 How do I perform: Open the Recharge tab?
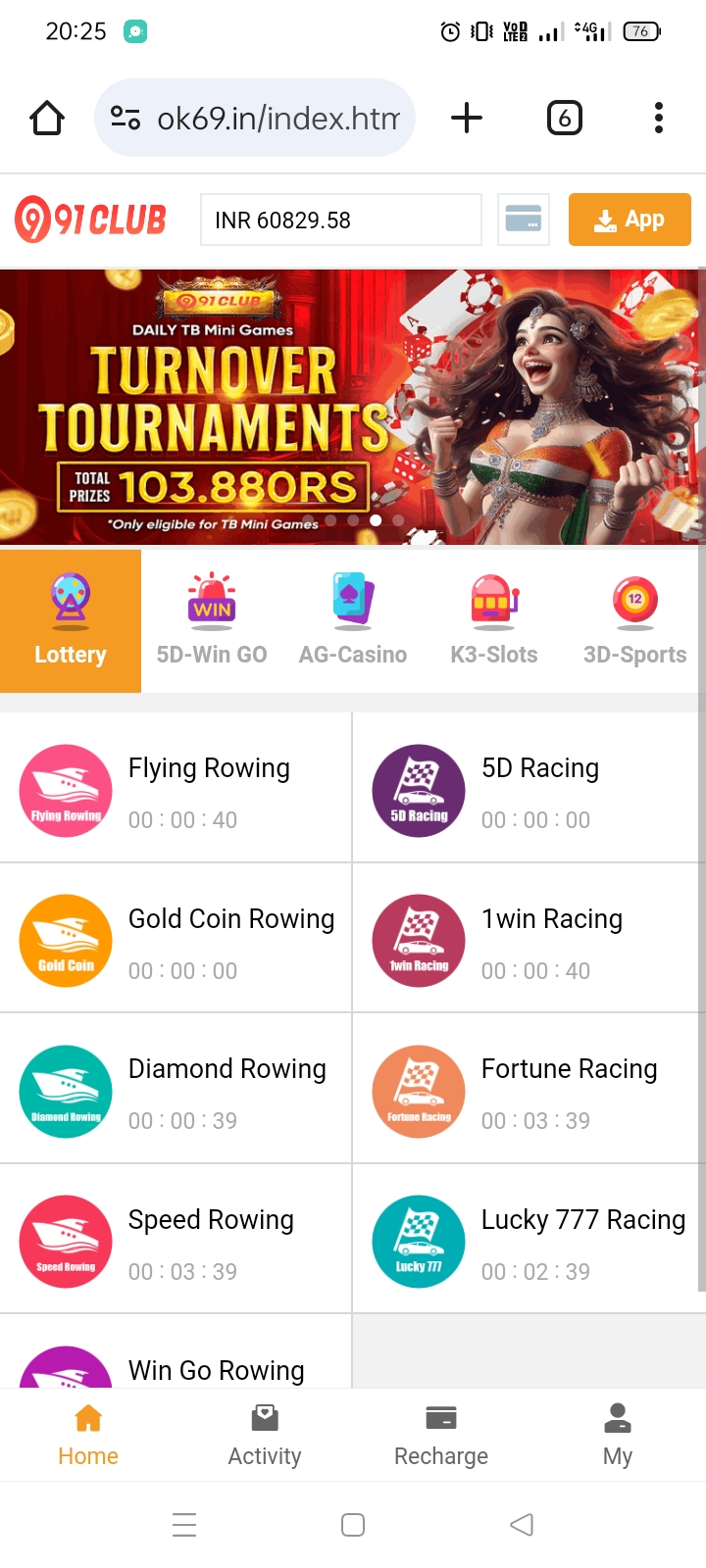point(441,1435)
